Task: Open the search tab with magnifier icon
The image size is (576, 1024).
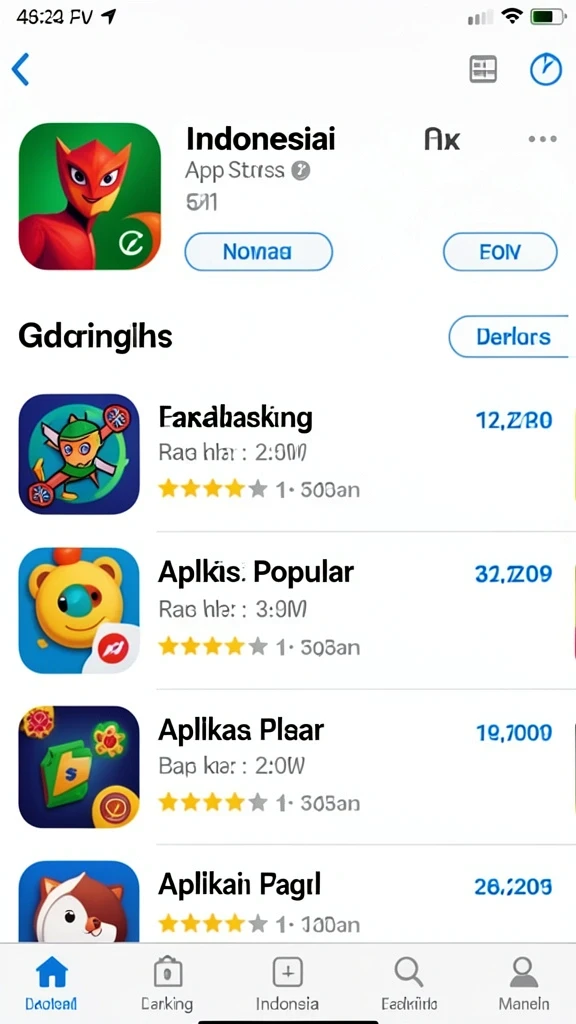Action: coord(409,984)
